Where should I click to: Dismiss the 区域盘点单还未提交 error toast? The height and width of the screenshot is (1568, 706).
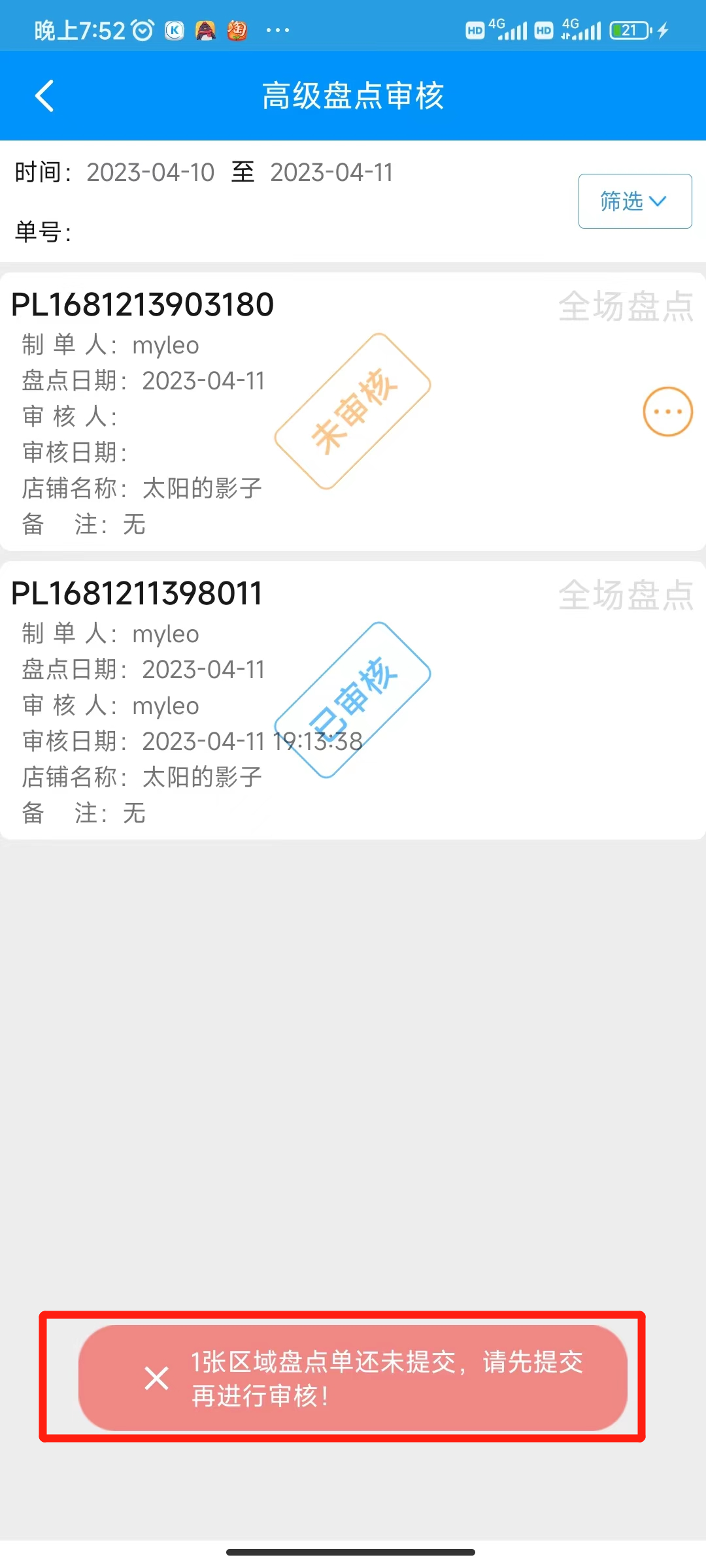tap(156, 1379)
